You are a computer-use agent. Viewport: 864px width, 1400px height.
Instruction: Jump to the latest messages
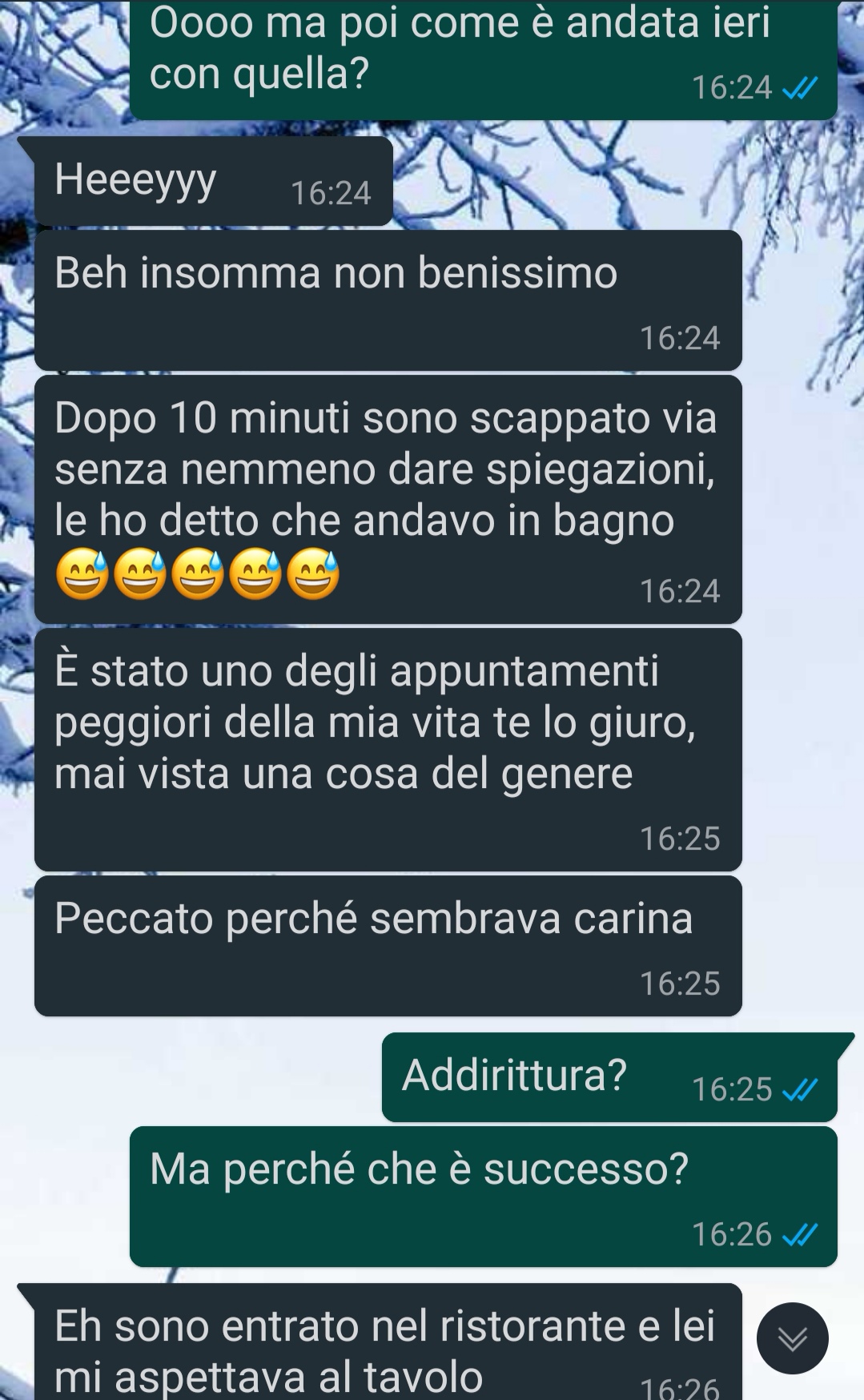(792, 1338)
